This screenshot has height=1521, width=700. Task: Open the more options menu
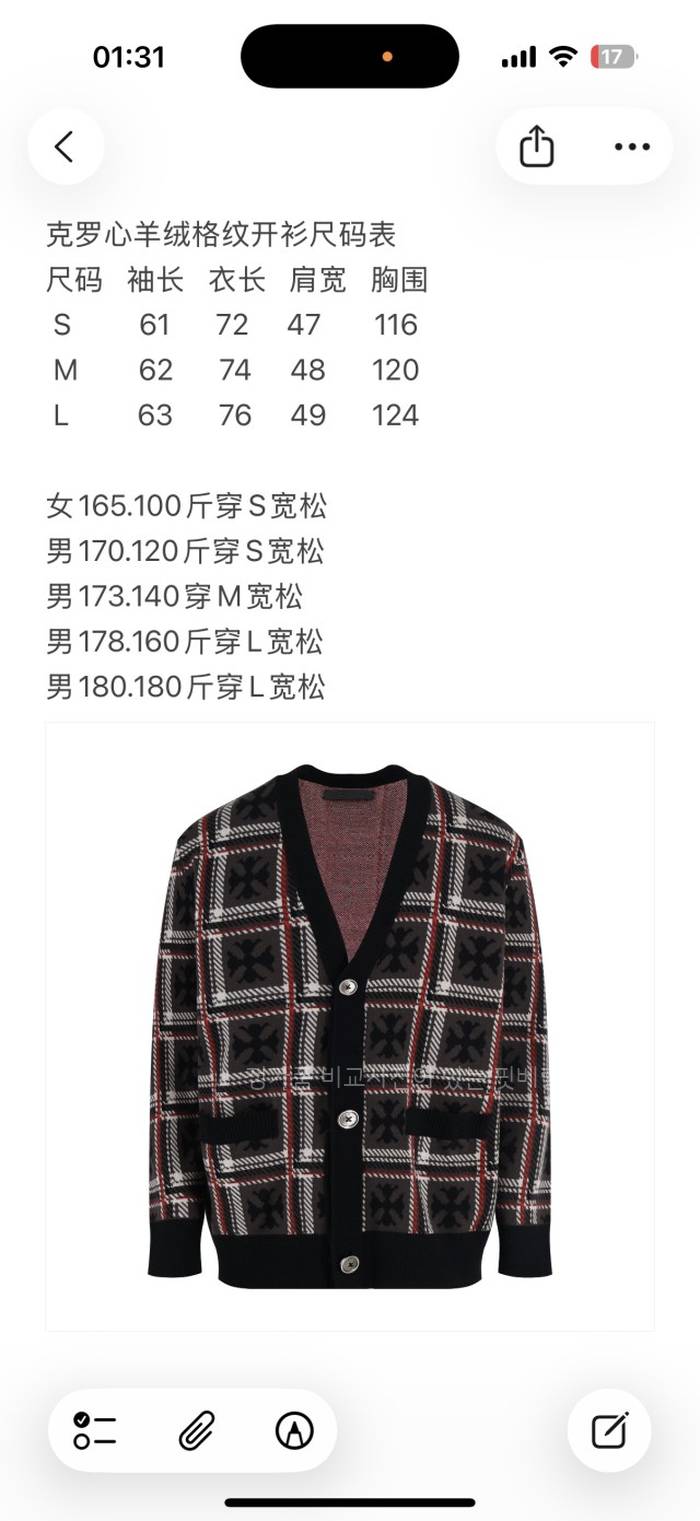[632, 147]
